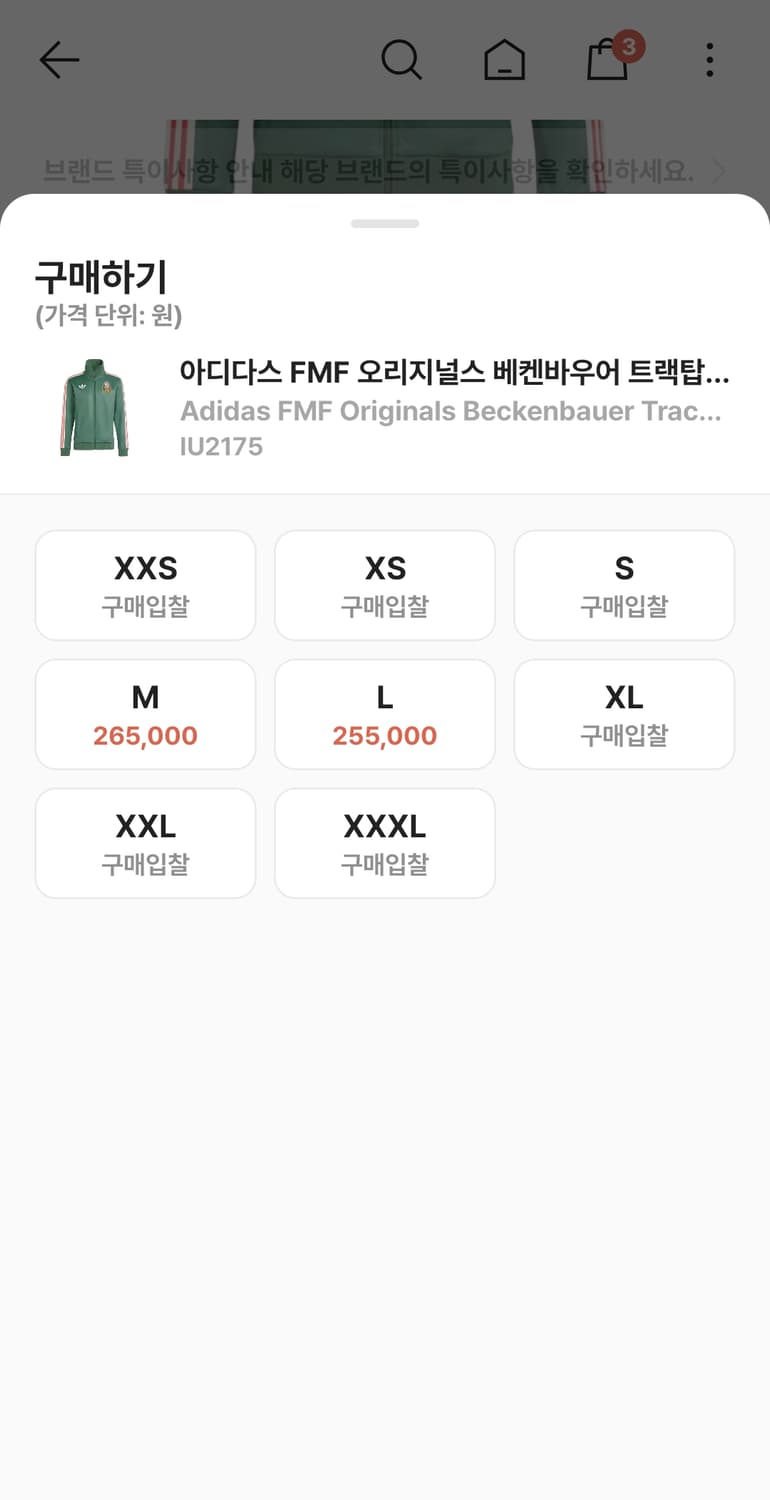
Task: Select size M priced 265,000
Action: 145,714
